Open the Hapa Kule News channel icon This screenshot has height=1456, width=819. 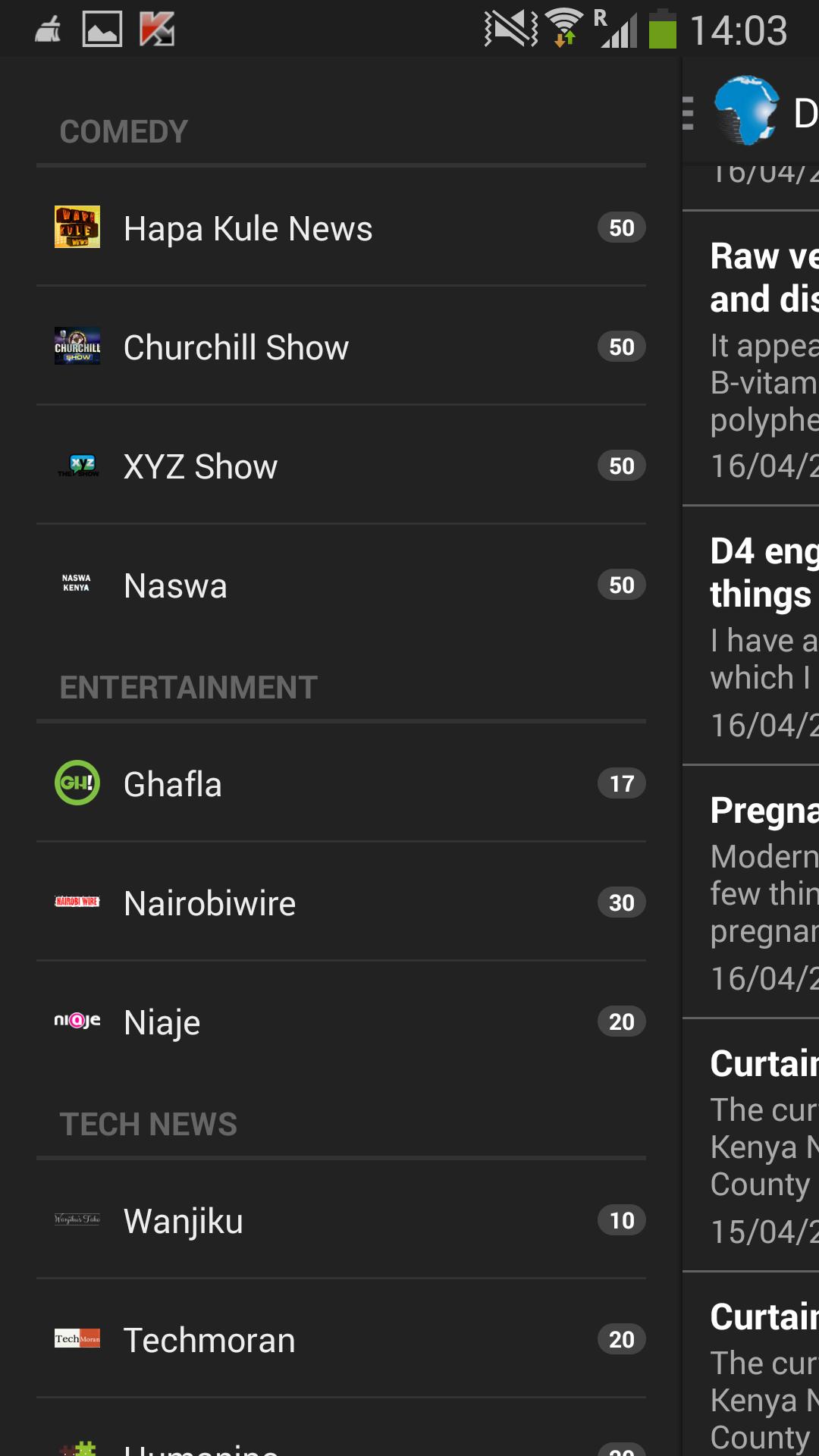coord(77,227)
